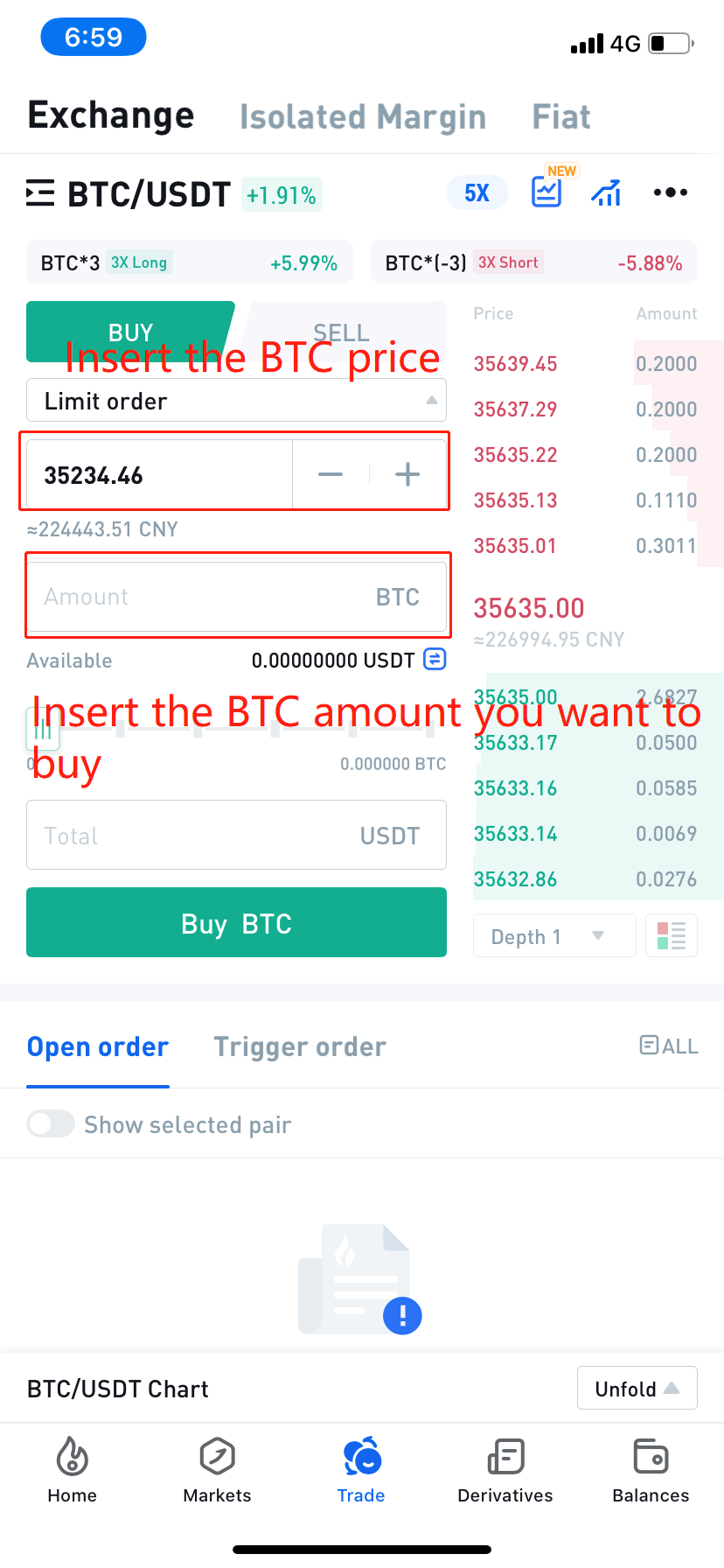Switch to the Isolated Margin tab
The height and width of the screenshot is (1568, 724).
pyautogui.click(x=362, y=116)
